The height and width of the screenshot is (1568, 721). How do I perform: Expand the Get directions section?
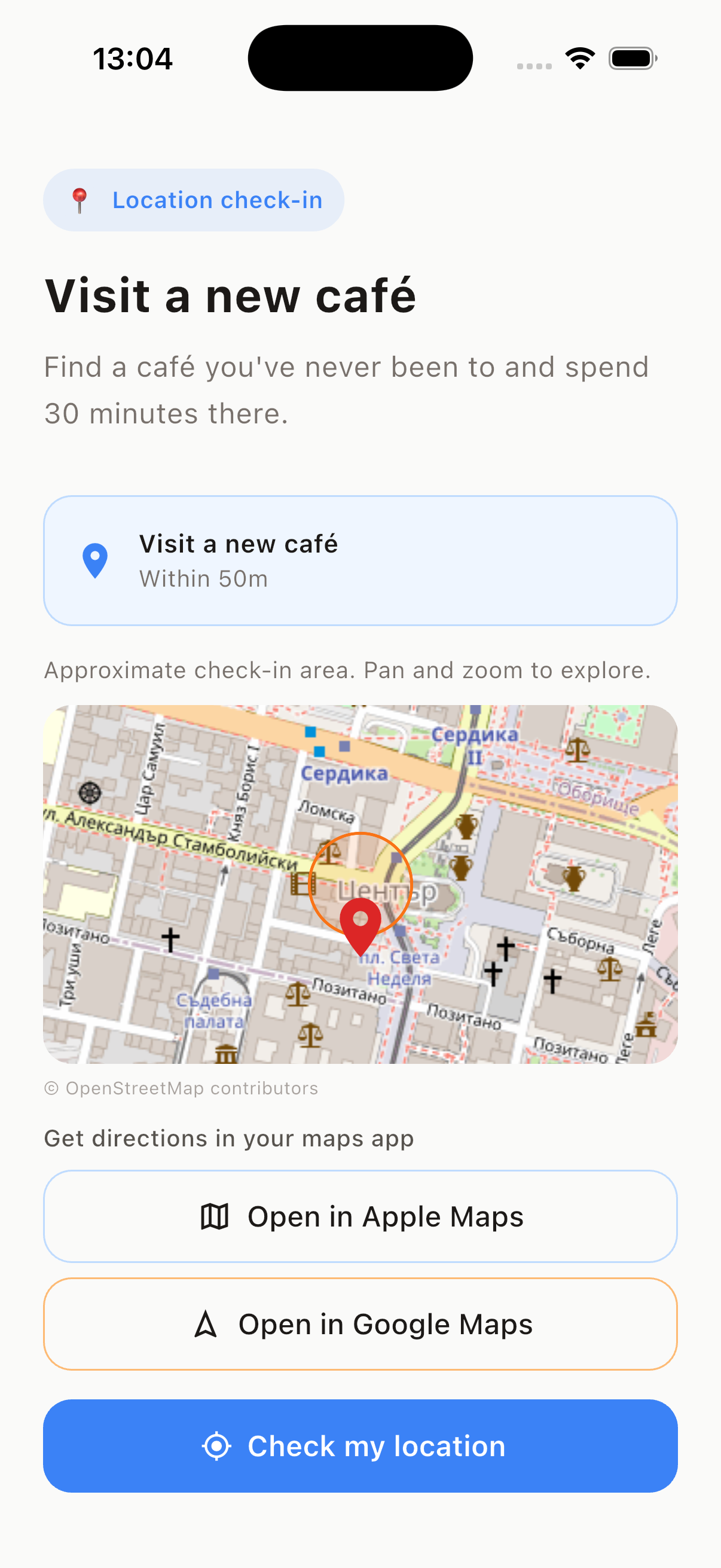tap(228, 1137)
